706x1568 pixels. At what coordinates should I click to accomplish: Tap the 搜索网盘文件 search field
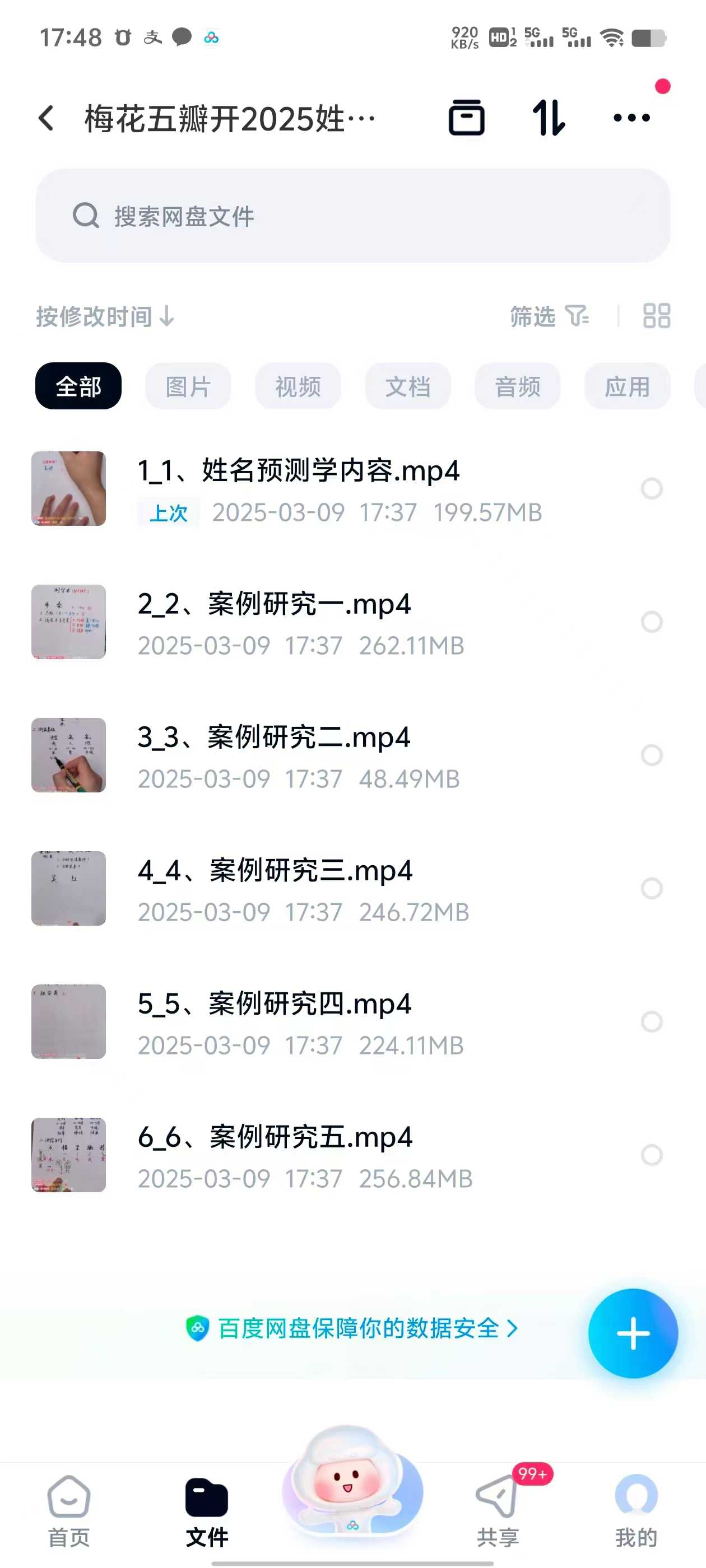tap(352, 216)
